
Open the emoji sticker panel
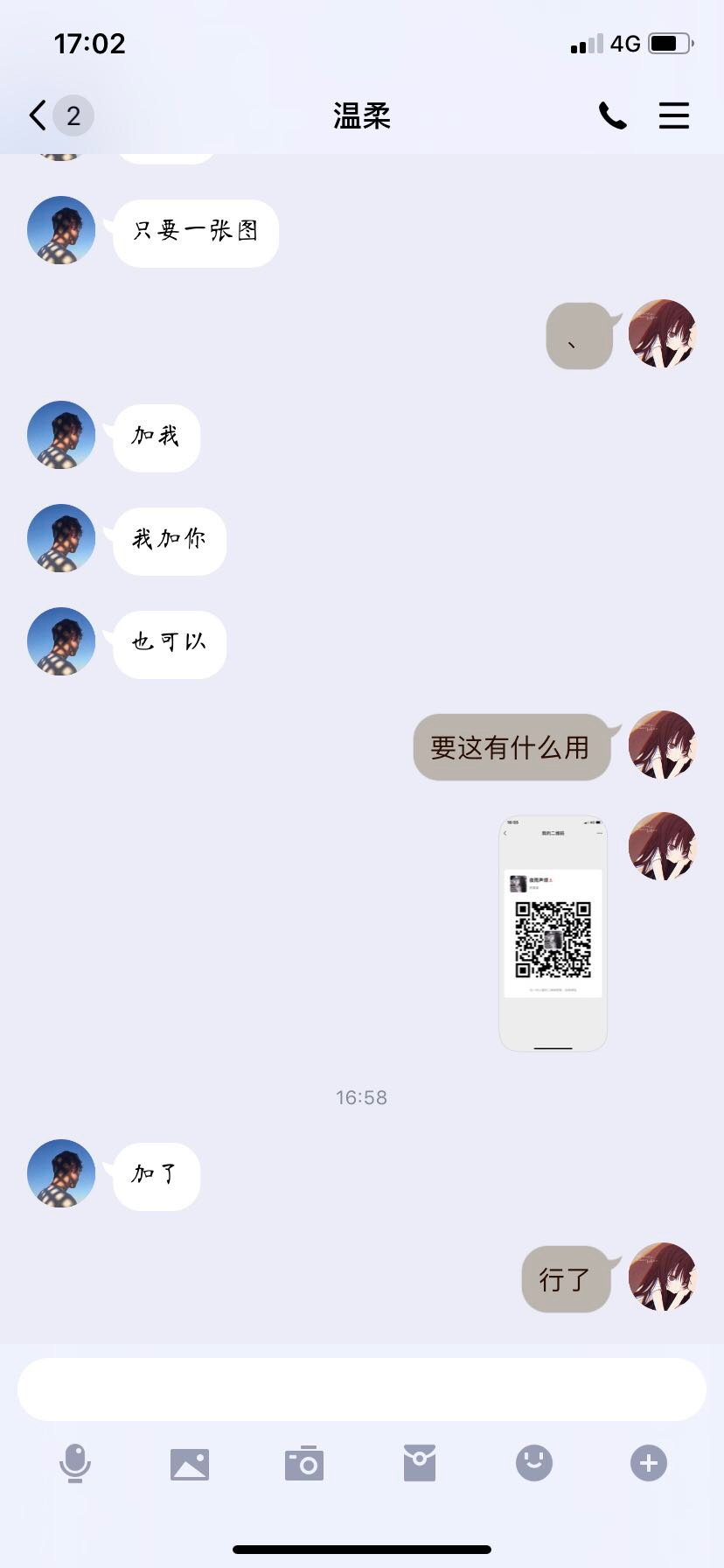(534, 1463)
